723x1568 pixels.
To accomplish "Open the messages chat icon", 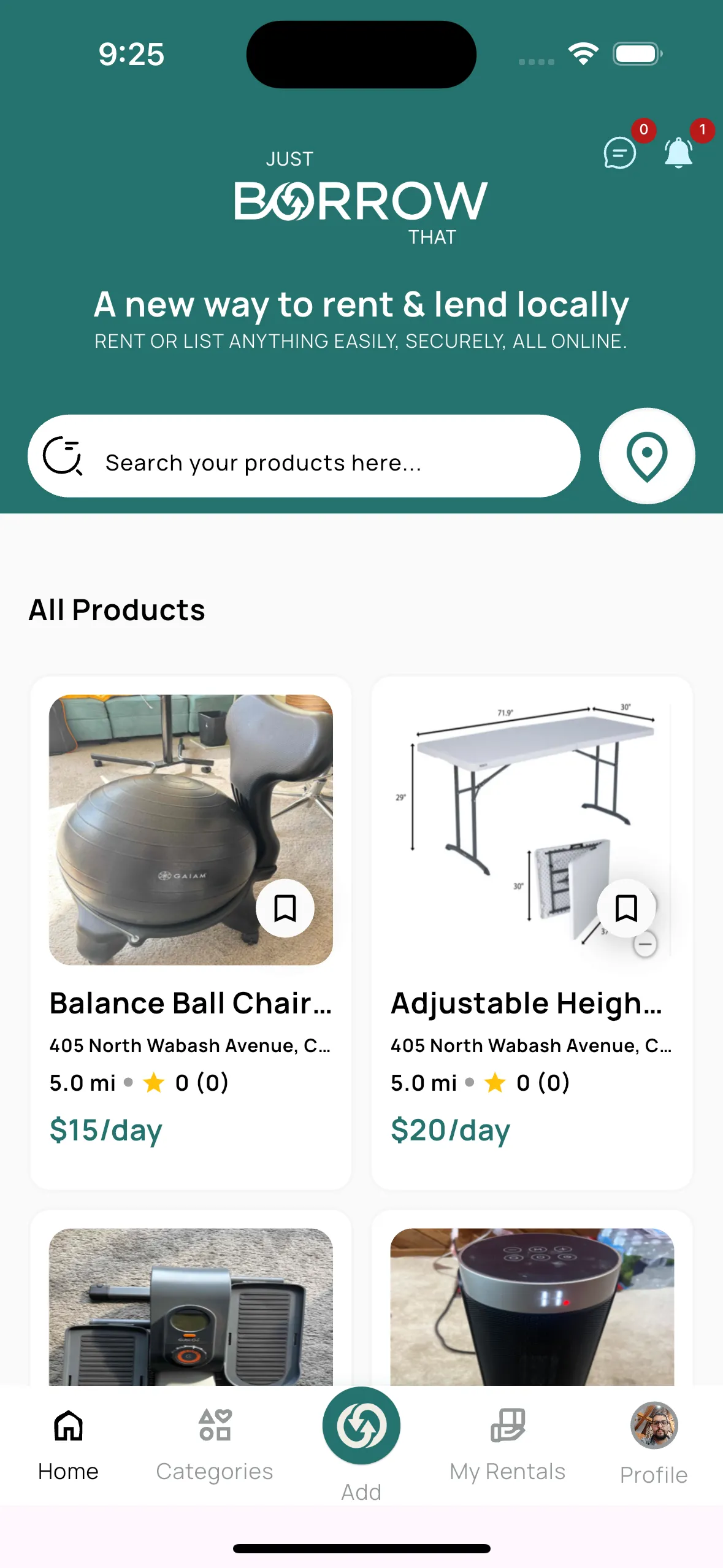I will coord(620,153).
